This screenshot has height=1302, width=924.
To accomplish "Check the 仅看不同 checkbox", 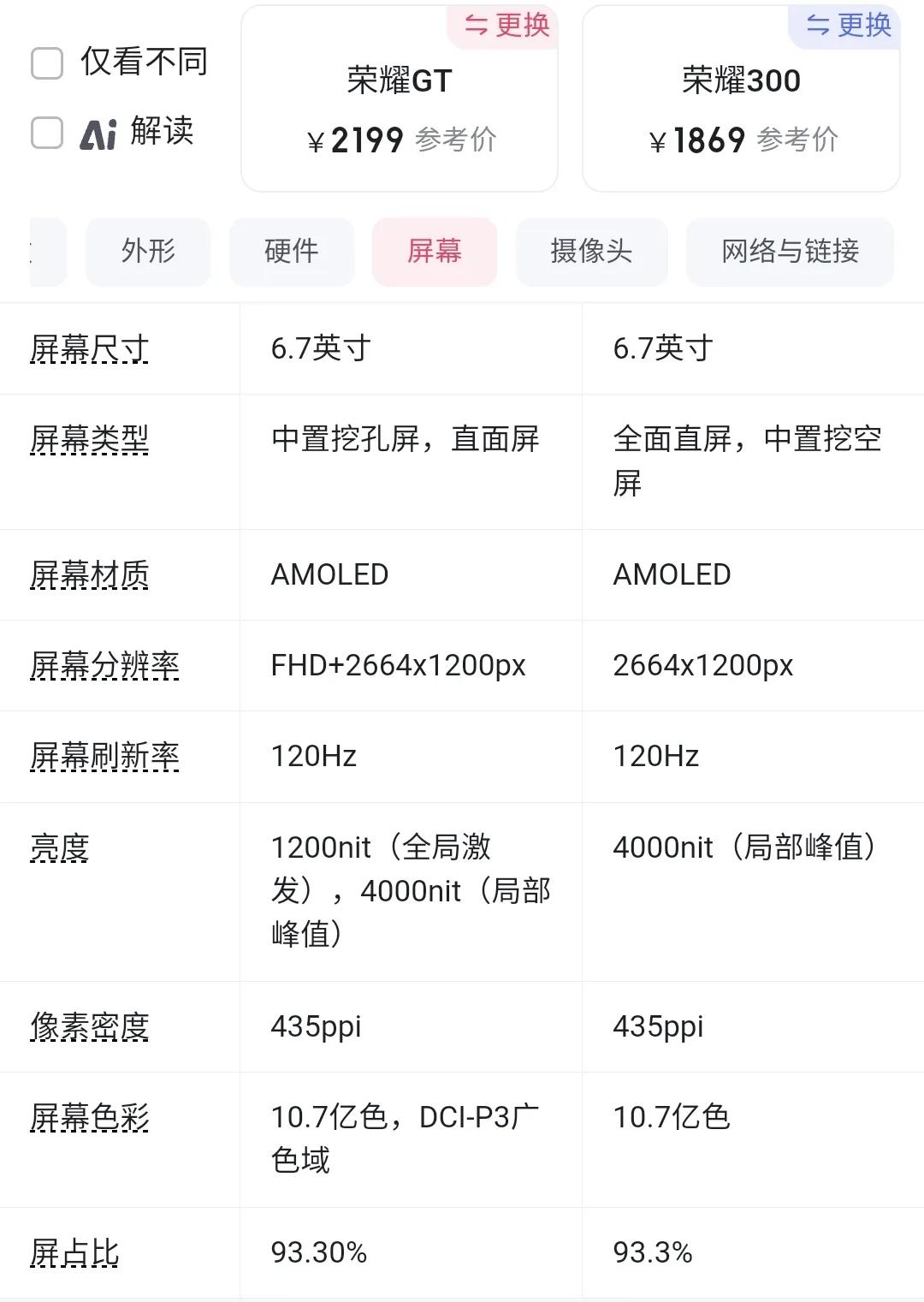I will pos(47,62).
